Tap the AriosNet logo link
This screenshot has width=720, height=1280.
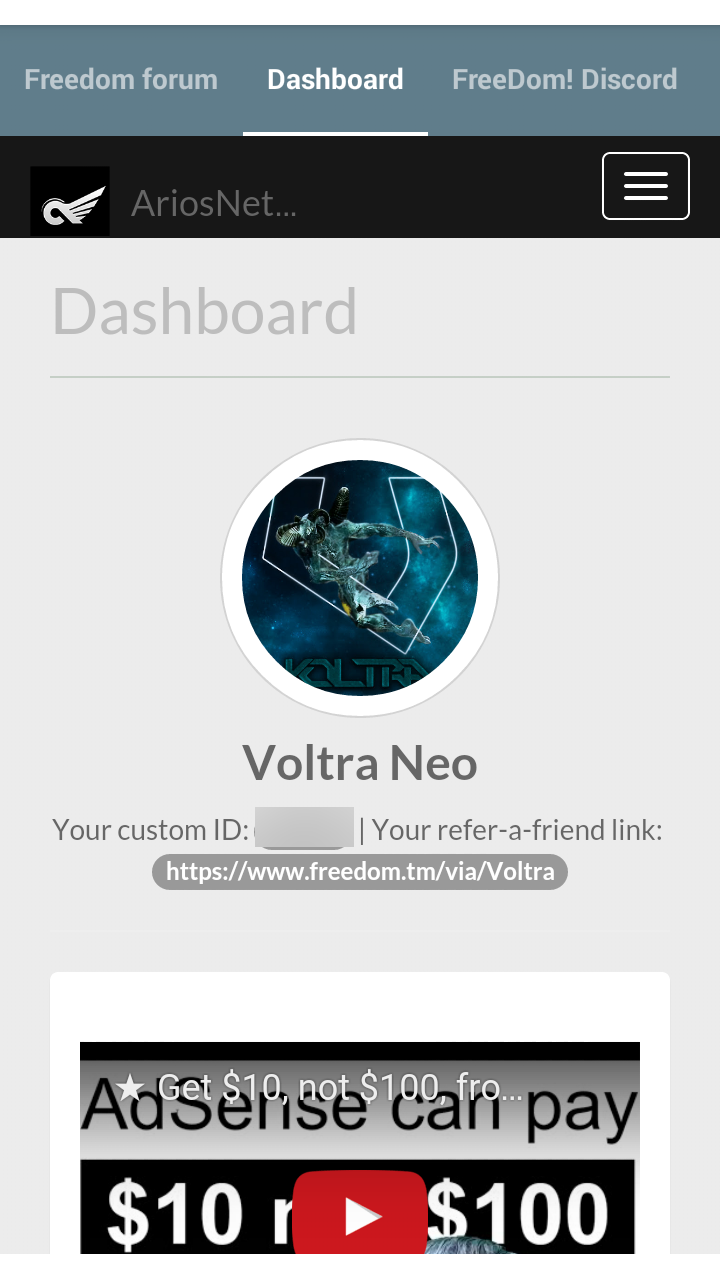point(70,201)
